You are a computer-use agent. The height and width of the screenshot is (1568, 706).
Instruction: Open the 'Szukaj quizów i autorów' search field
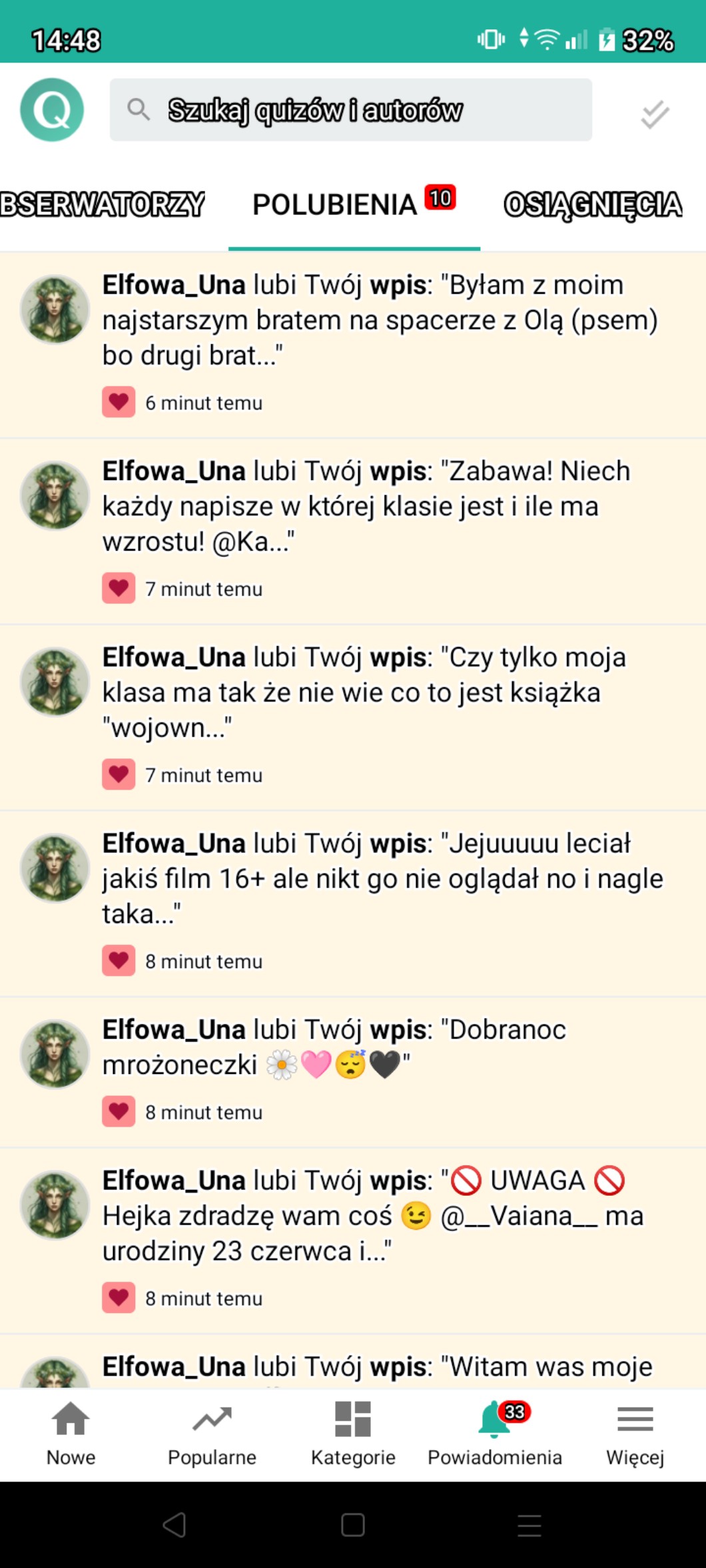[x=351, y=110]
